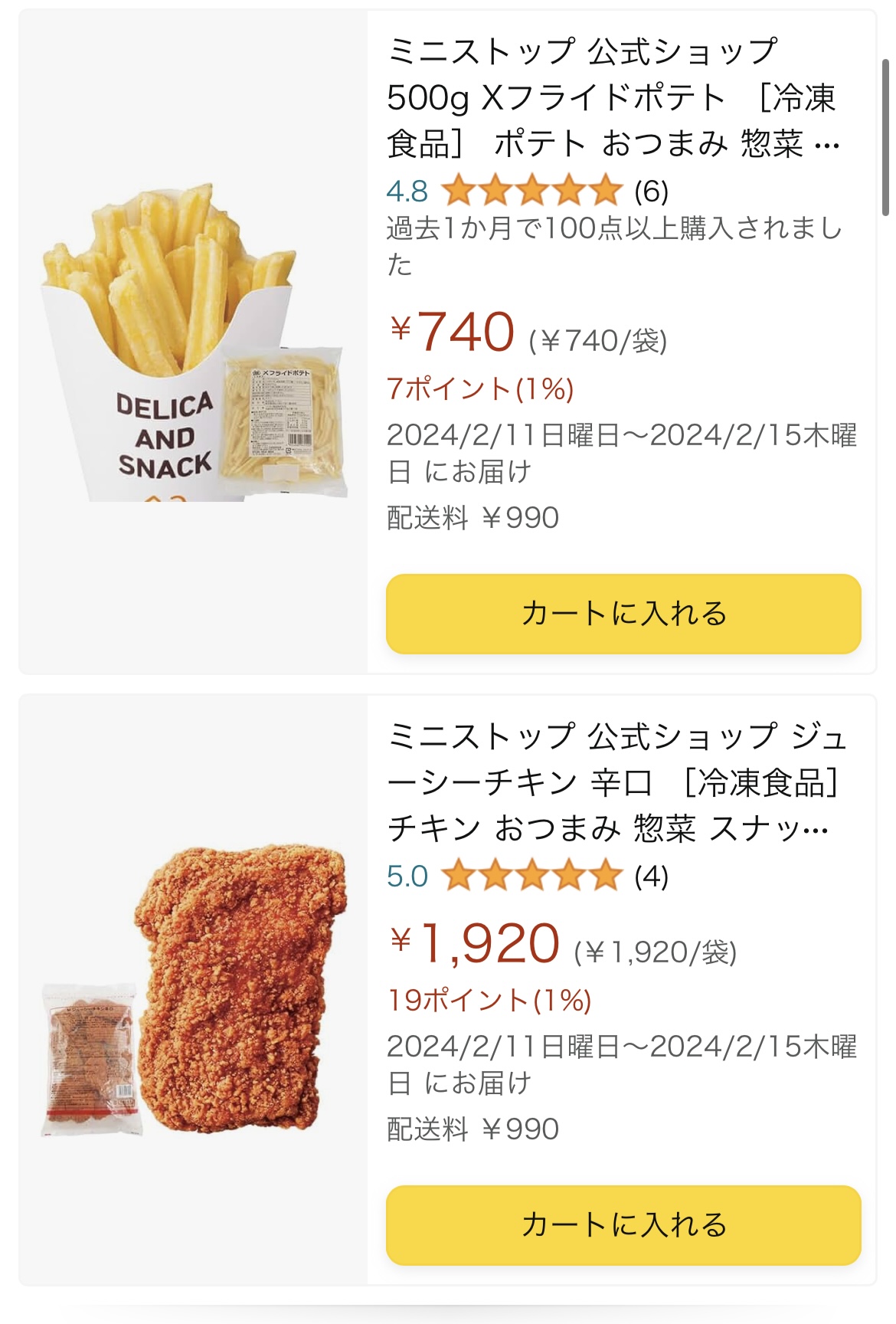Open the Xフライドポテト product image

point(193,342)
